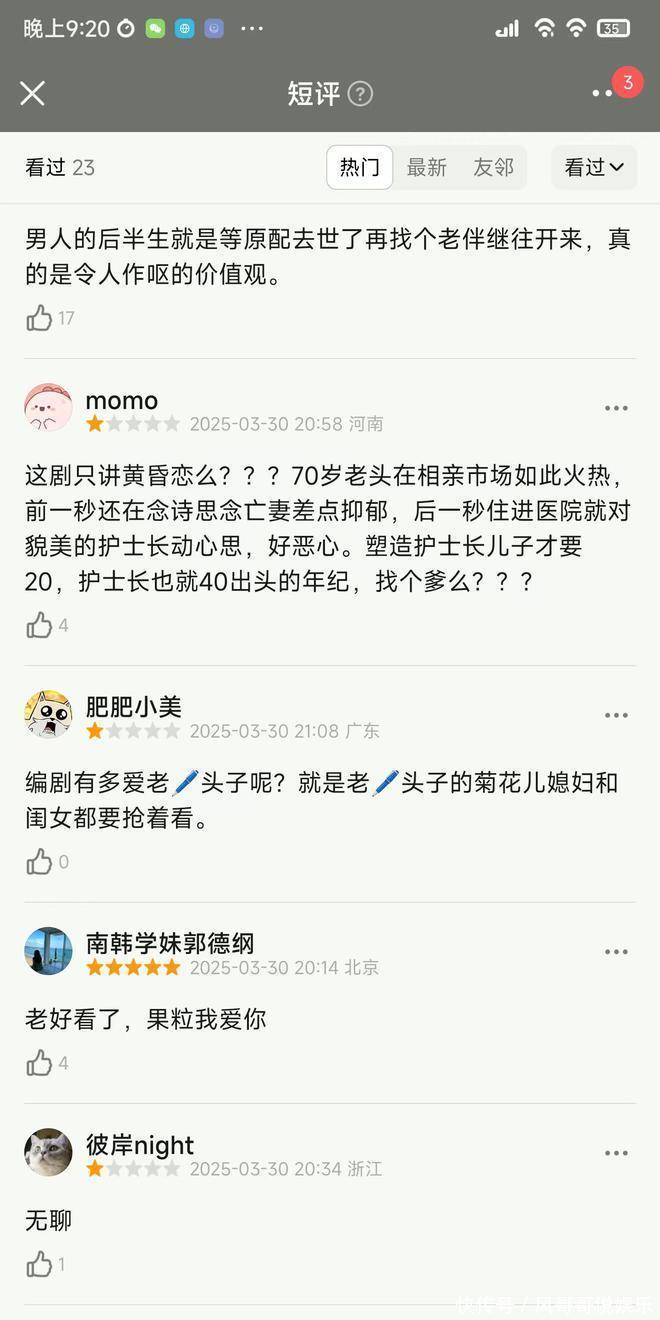This screenshot has width=660, height=1320.
Task: Switch to the 友邻 tab
Action: [x=493, y=167]
